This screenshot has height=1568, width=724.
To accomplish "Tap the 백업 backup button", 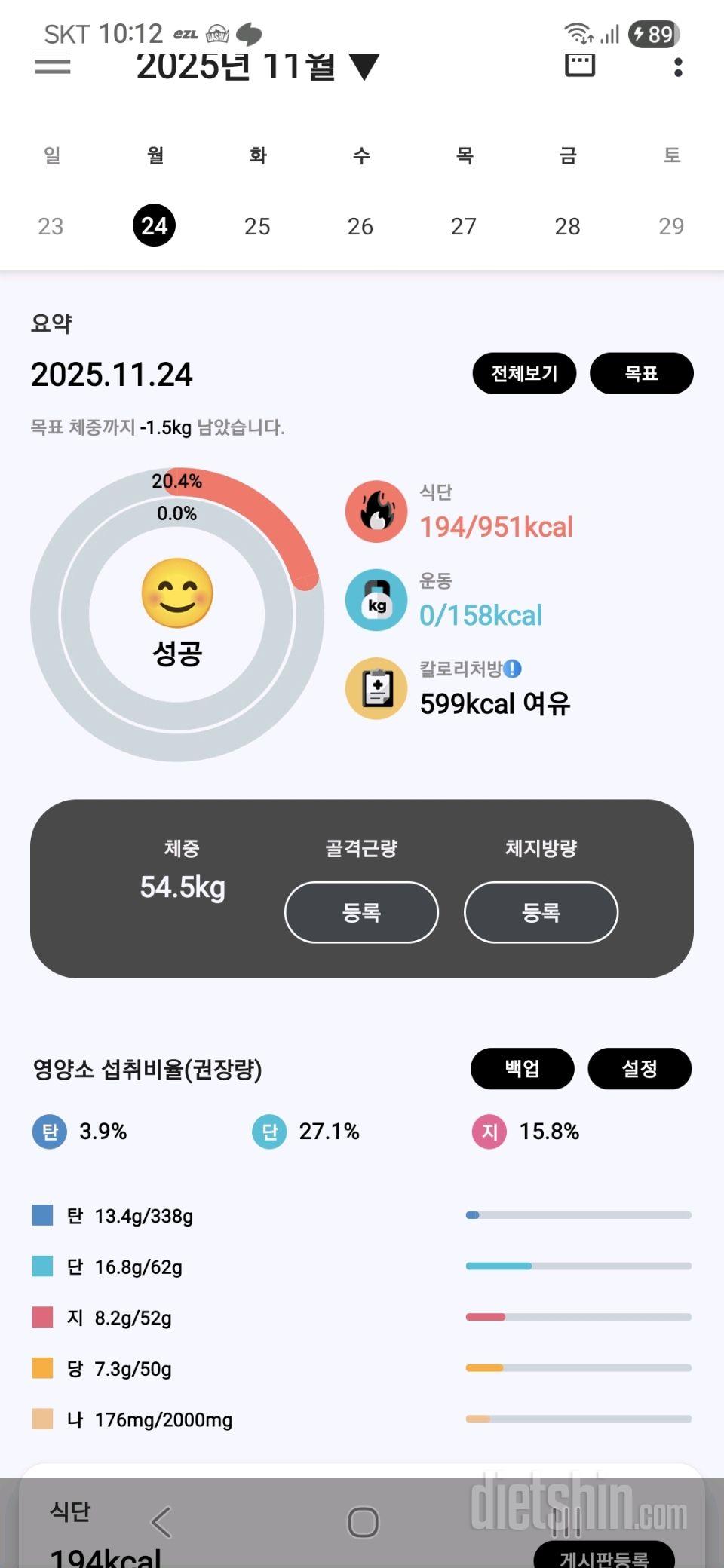I will (522, 1068).
